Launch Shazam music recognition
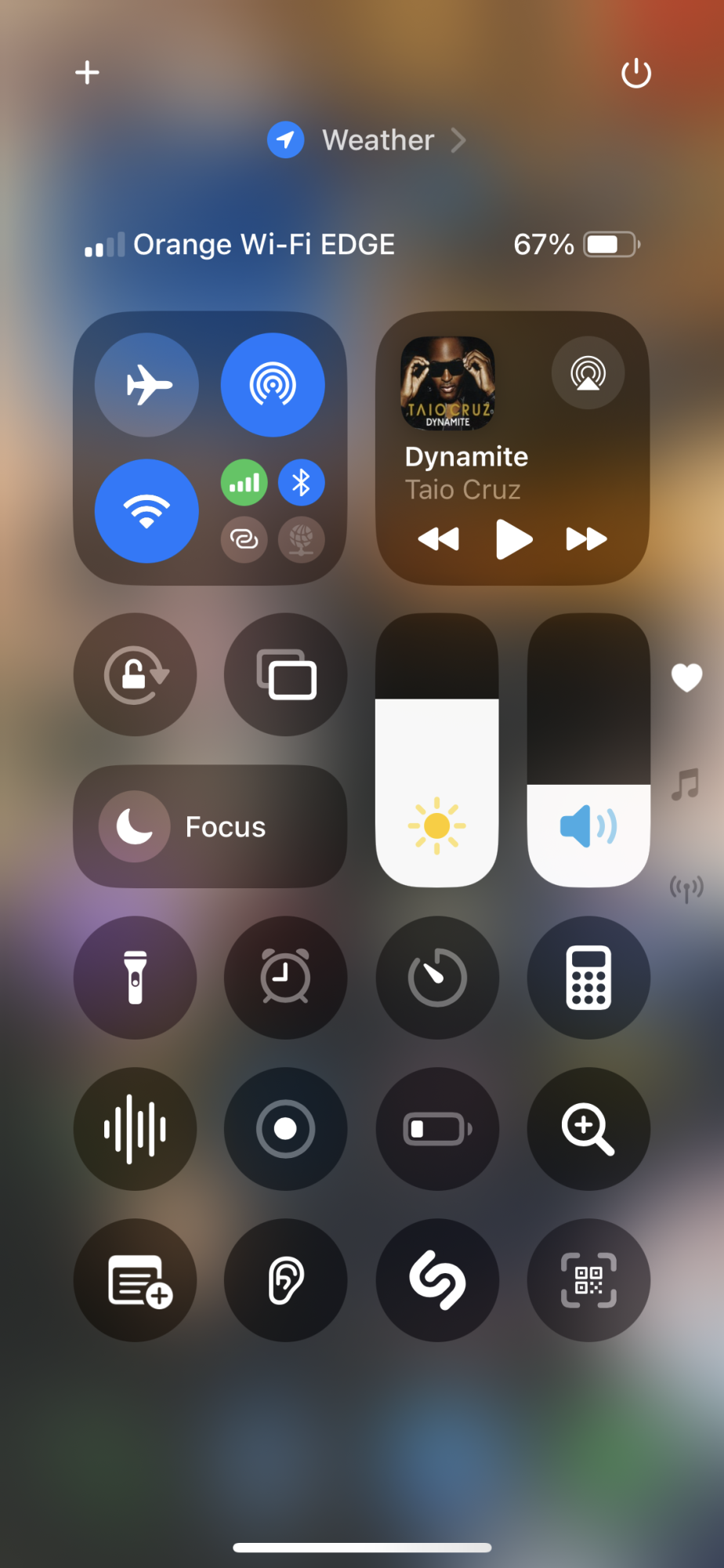The height and width of the screenshot is (1568, 724). (x=437, y=1280)
